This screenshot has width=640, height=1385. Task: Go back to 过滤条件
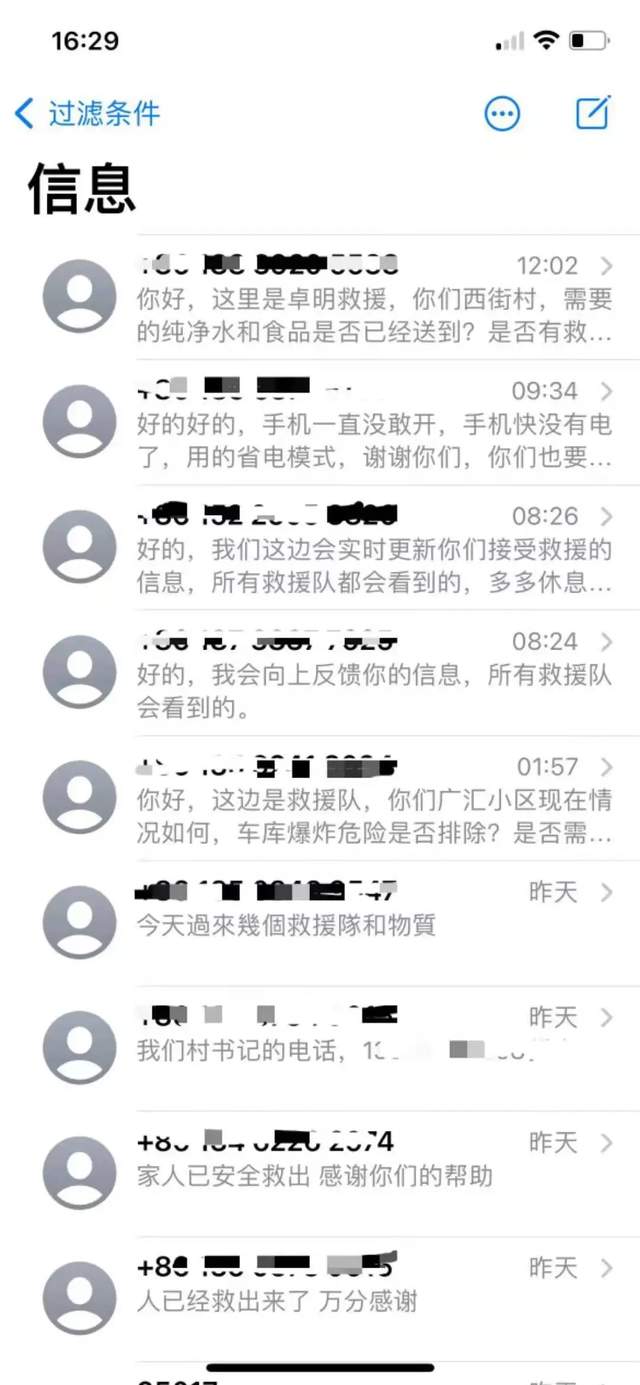[x=87, y=113]
